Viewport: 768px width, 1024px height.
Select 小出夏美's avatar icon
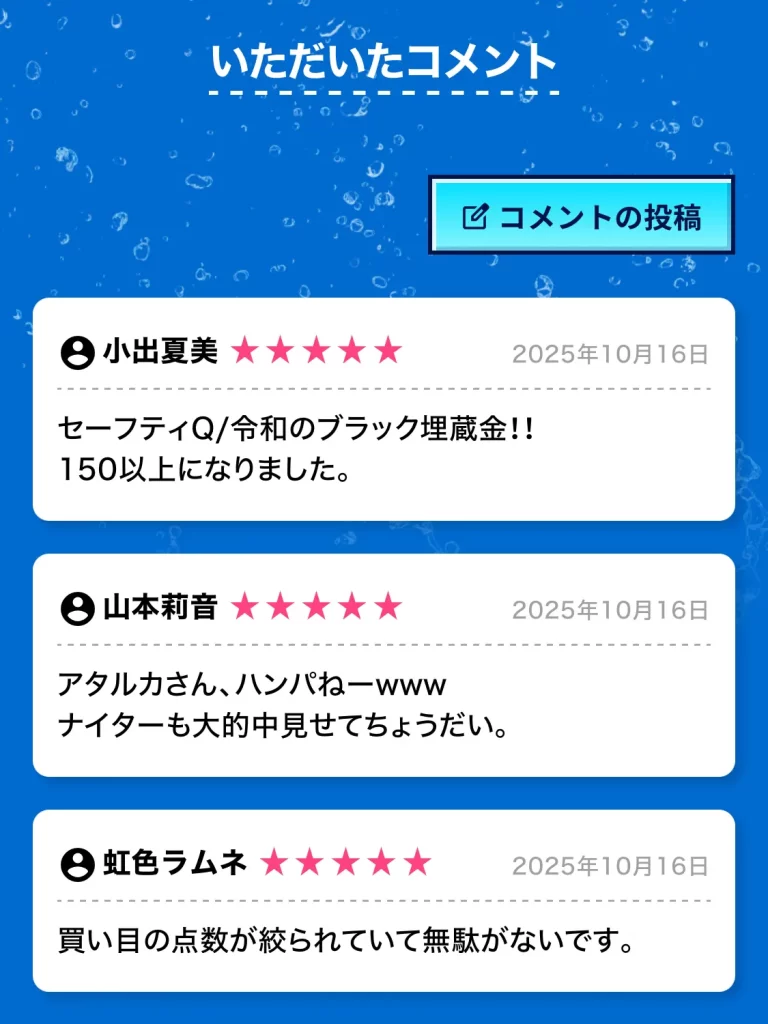[x=74, y=353]
